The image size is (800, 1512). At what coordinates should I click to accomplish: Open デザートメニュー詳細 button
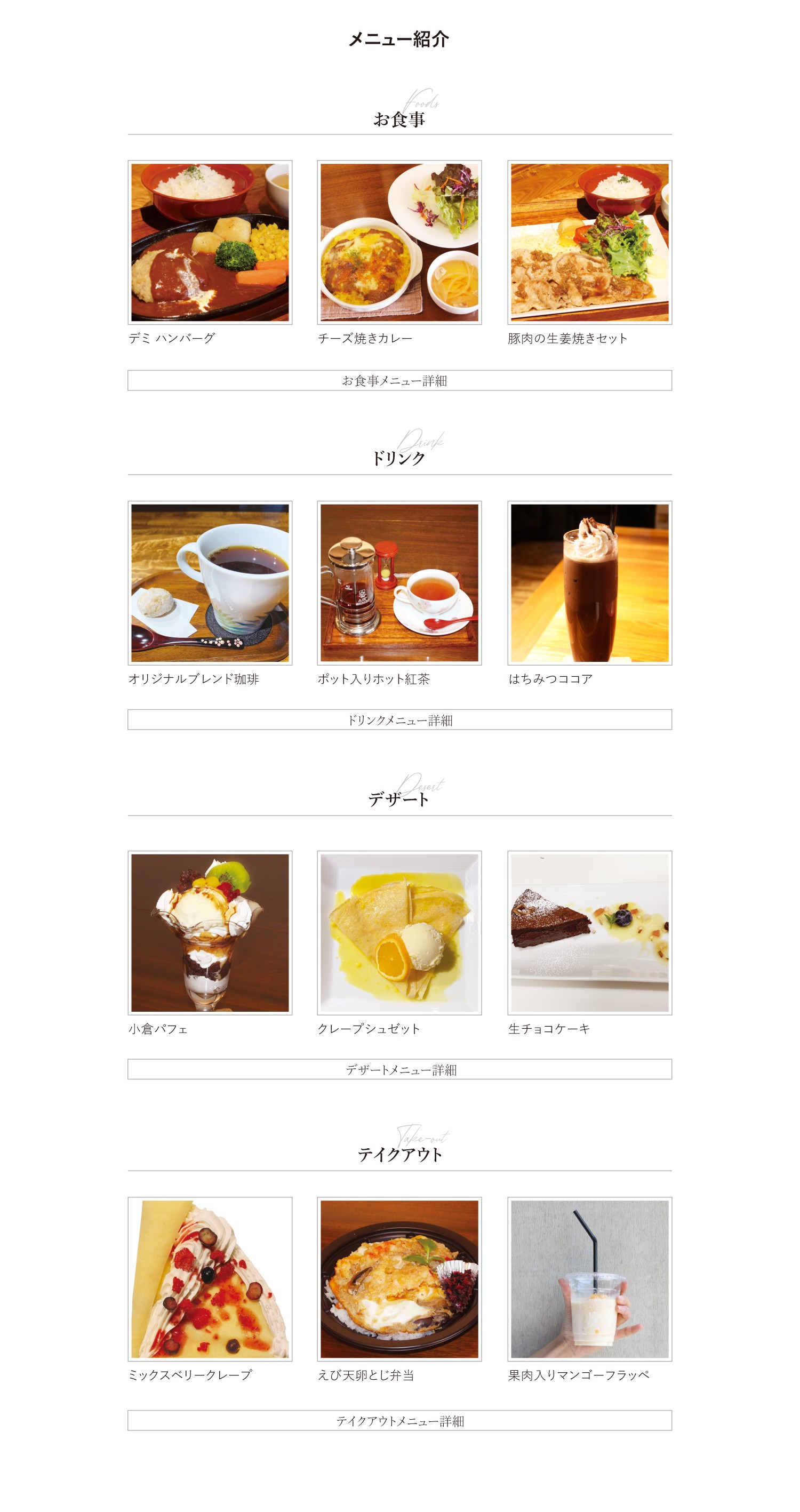point(399,1069)
